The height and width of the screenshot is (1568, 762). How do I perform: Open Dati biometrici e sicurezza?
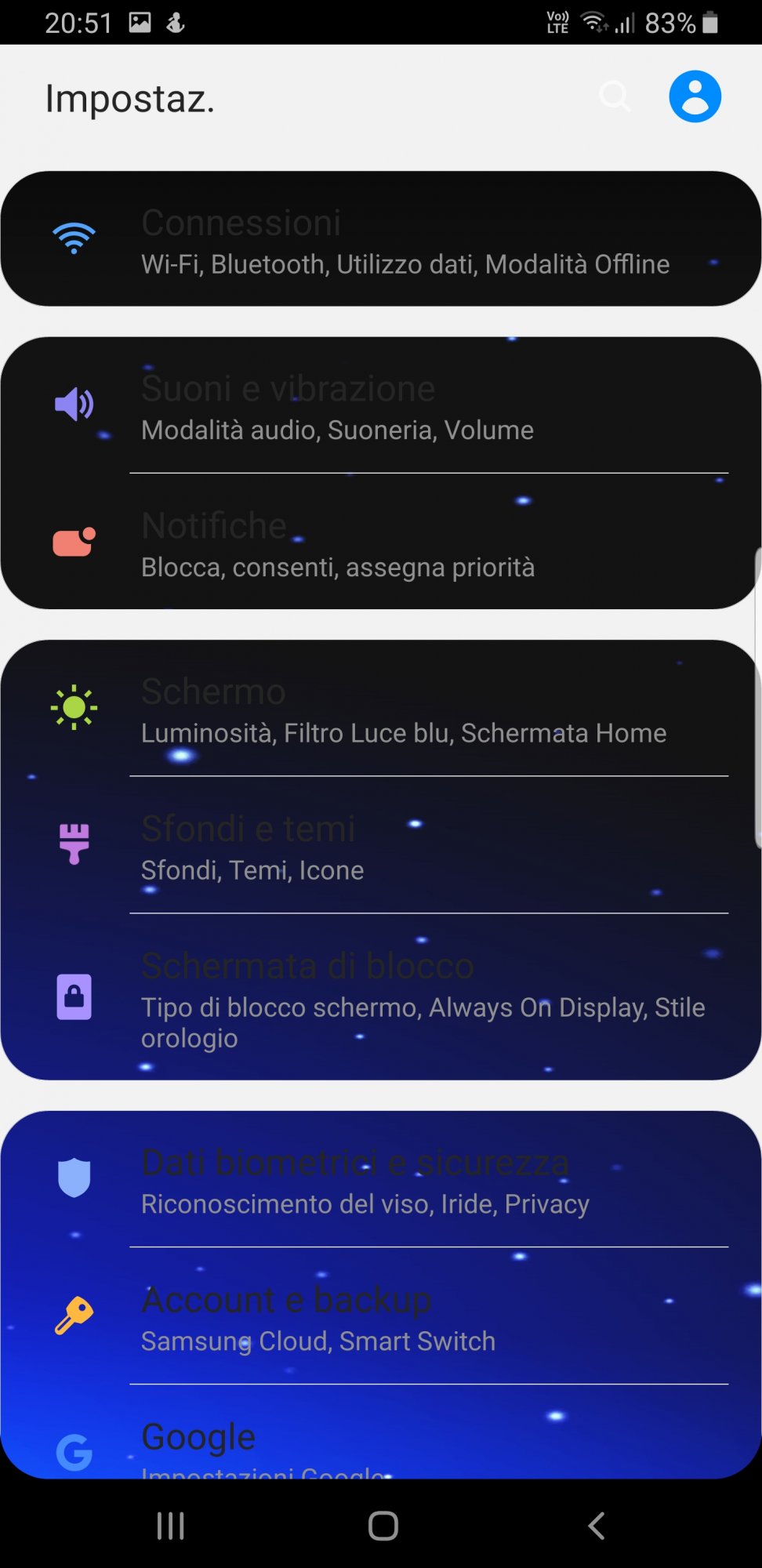(x=381, y=1179)
